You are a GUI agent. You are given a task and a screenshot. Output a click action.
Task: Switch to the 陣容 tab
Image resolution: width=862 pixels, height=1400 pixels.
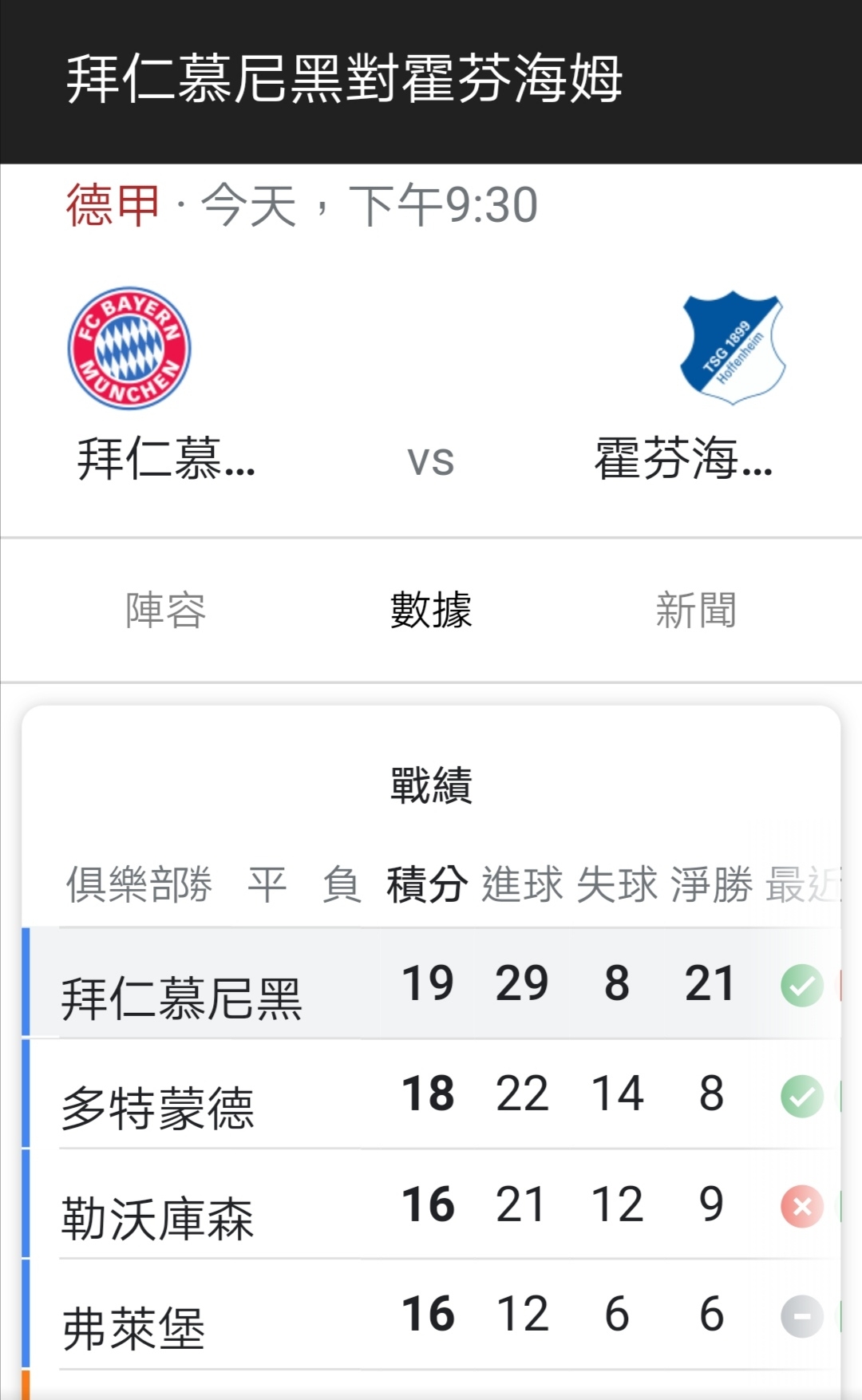point(166,611)
